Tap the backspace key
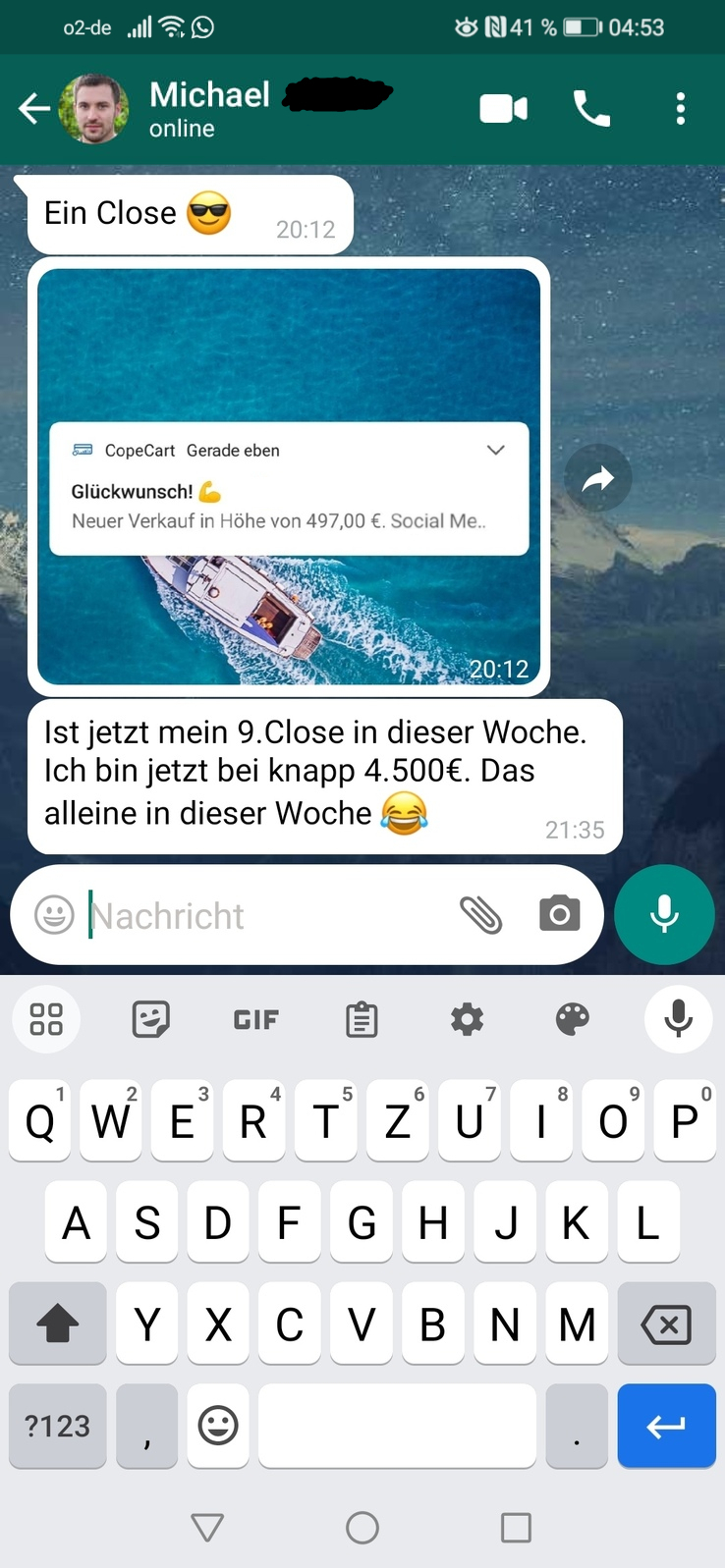The height and width of the screenshot is (1568, 725). click(666, 1325)
